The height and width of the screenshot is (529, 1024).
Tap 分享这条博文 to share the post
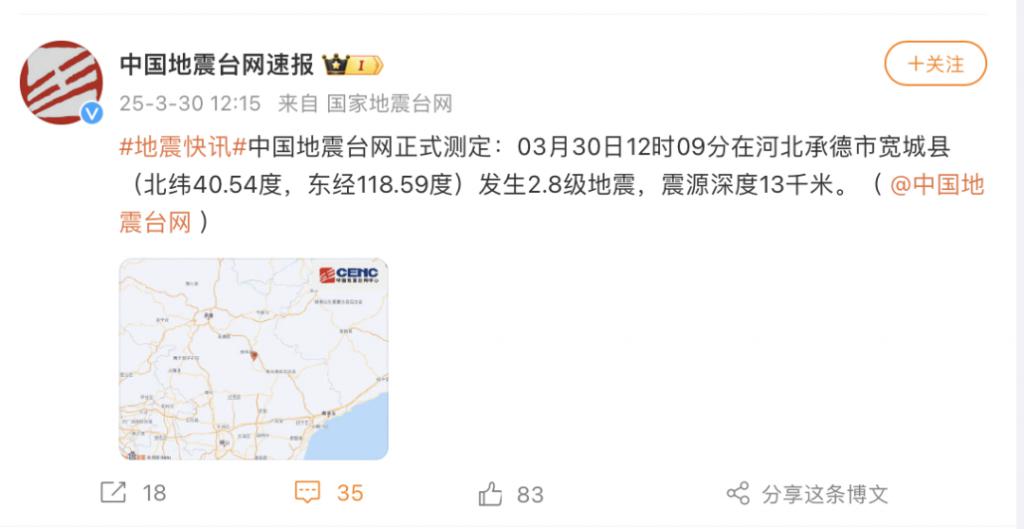point(808,493)
